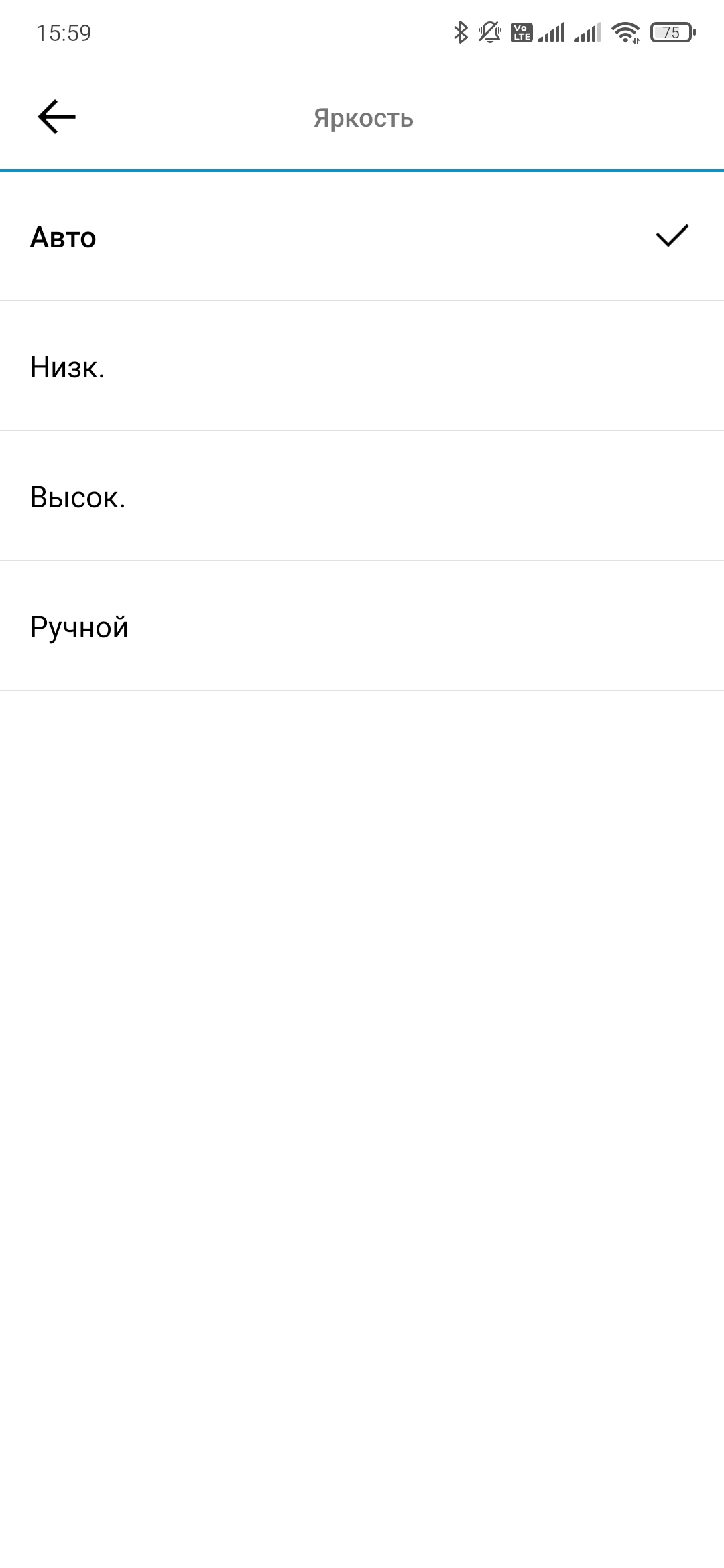This screenshot has height=1568, width=724.
Task: Switch brightness to Ручной mode
Action: point(79,627)
